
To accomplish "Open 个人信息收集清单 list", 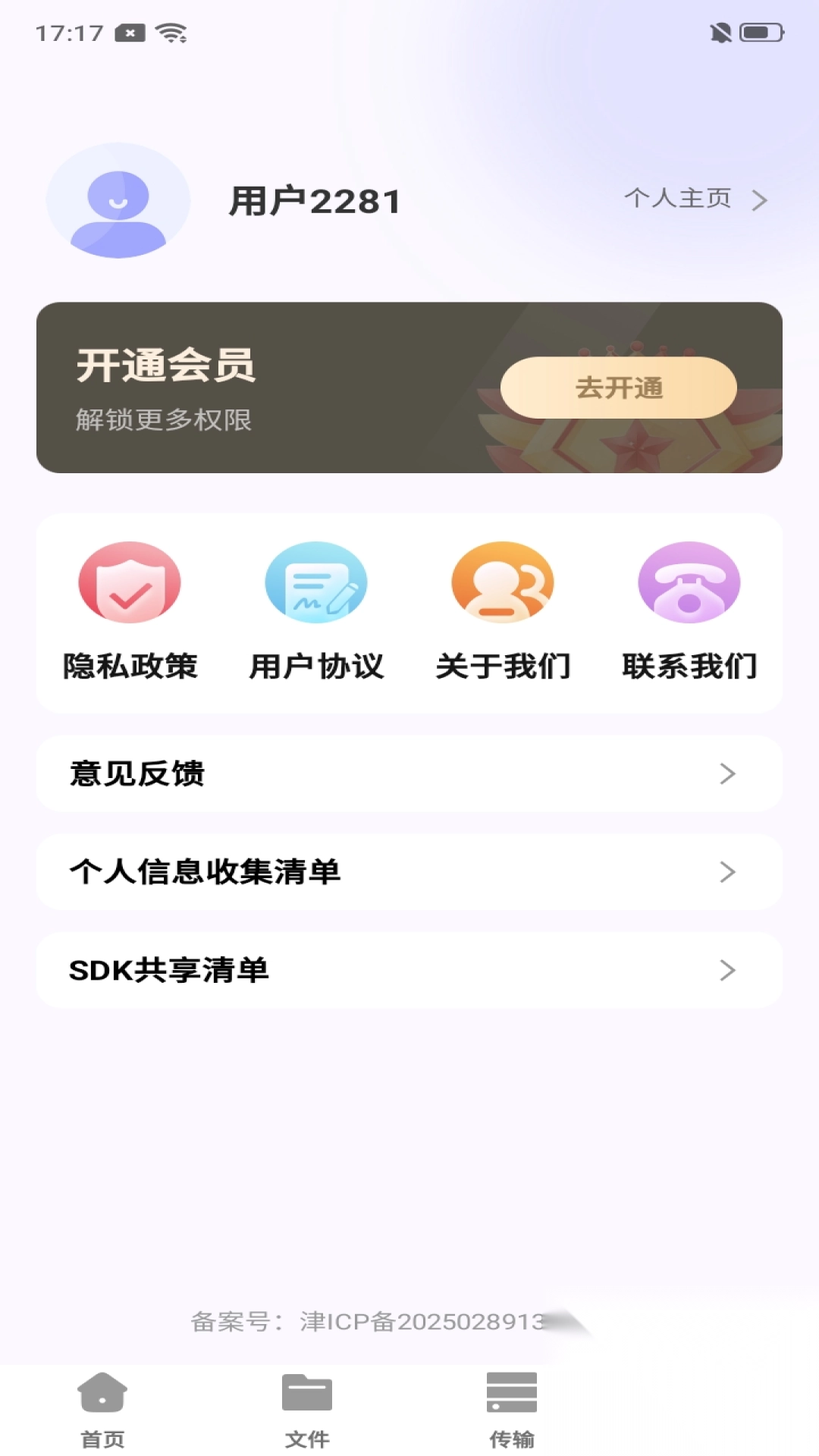I will [409, 872].
